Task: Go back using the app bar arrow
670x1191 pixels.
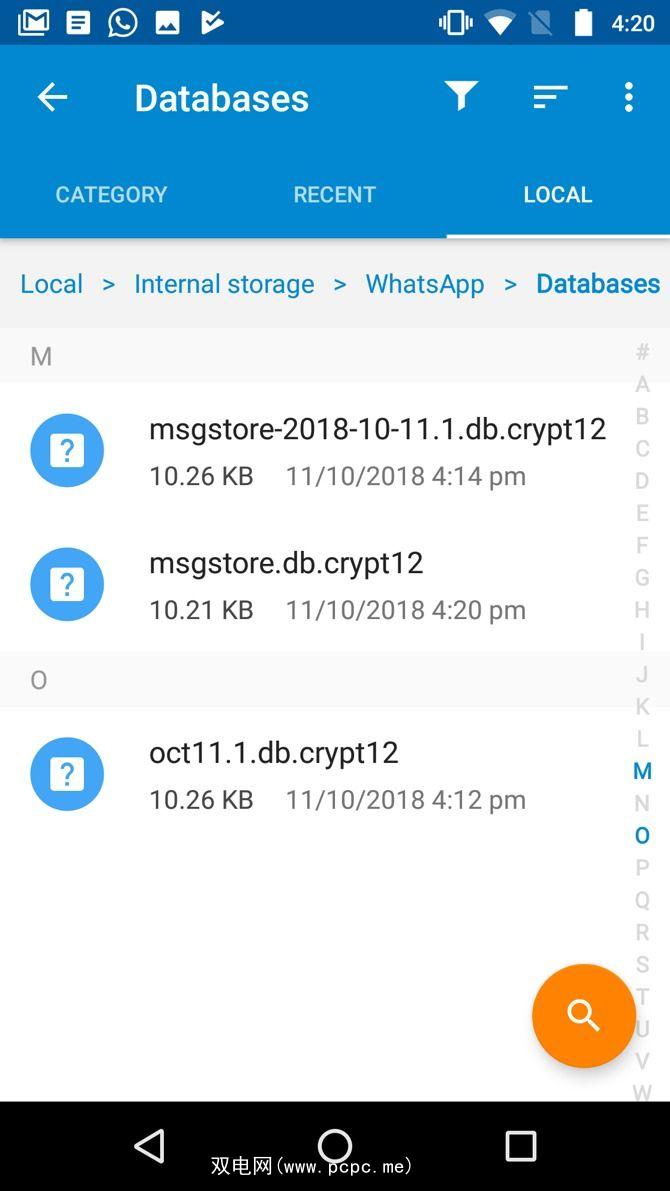Action: (x=52, y=97)
